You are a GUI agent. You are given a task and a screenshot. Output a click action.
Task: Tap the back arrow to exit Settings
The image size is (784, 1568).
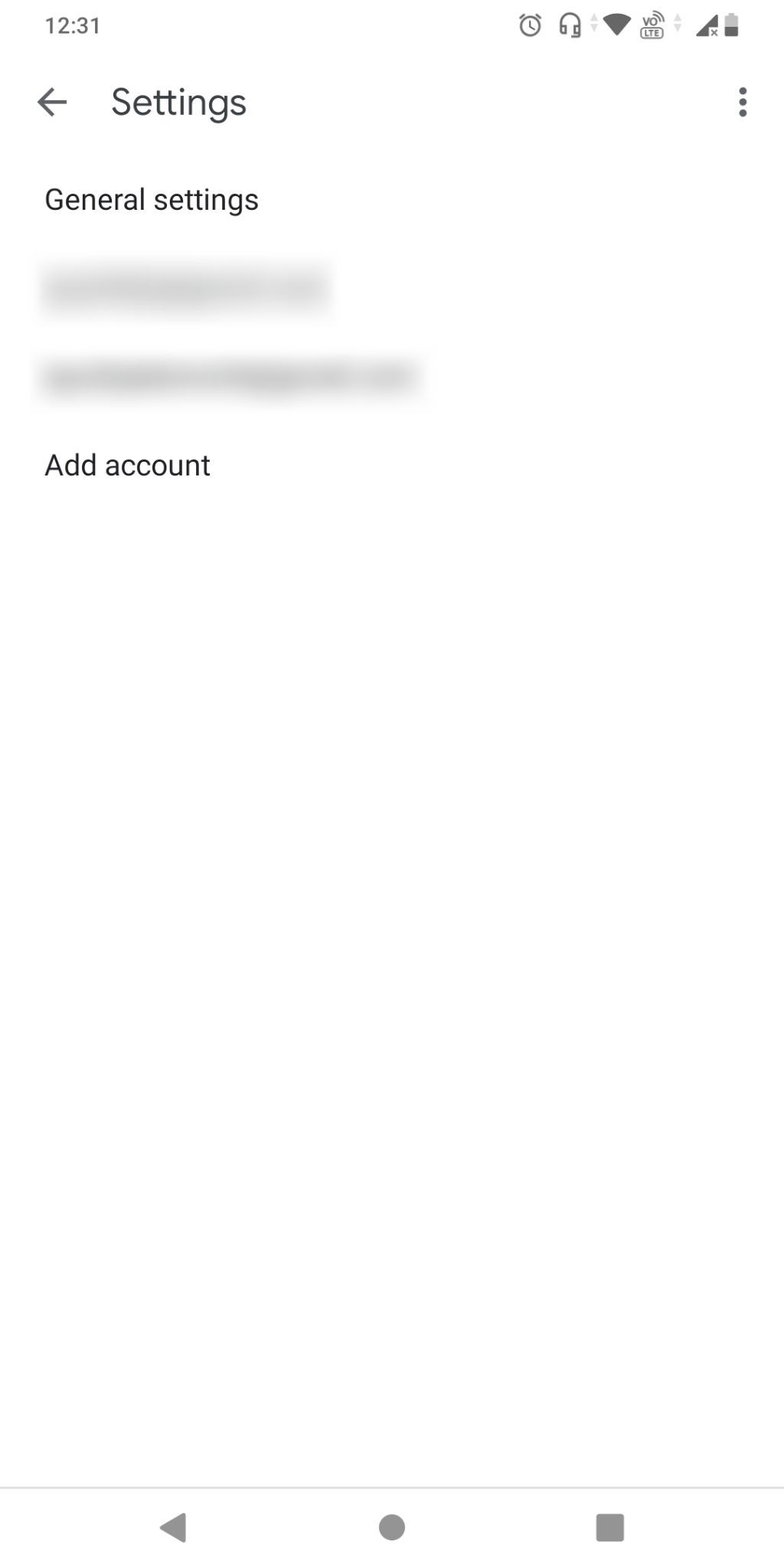[x=51, y=101]
